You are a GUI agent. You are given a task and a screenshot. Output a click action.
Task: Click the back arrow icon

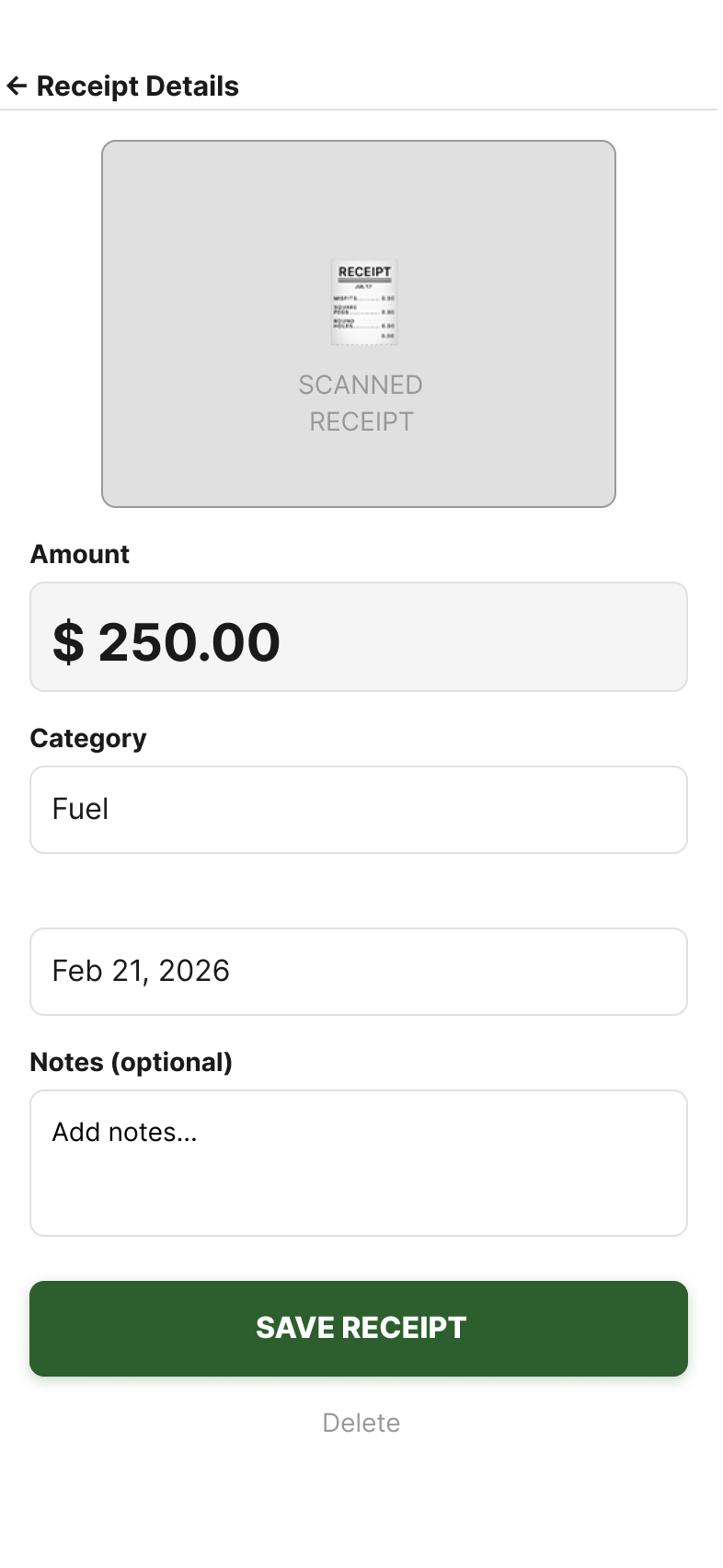pos(17,86)
